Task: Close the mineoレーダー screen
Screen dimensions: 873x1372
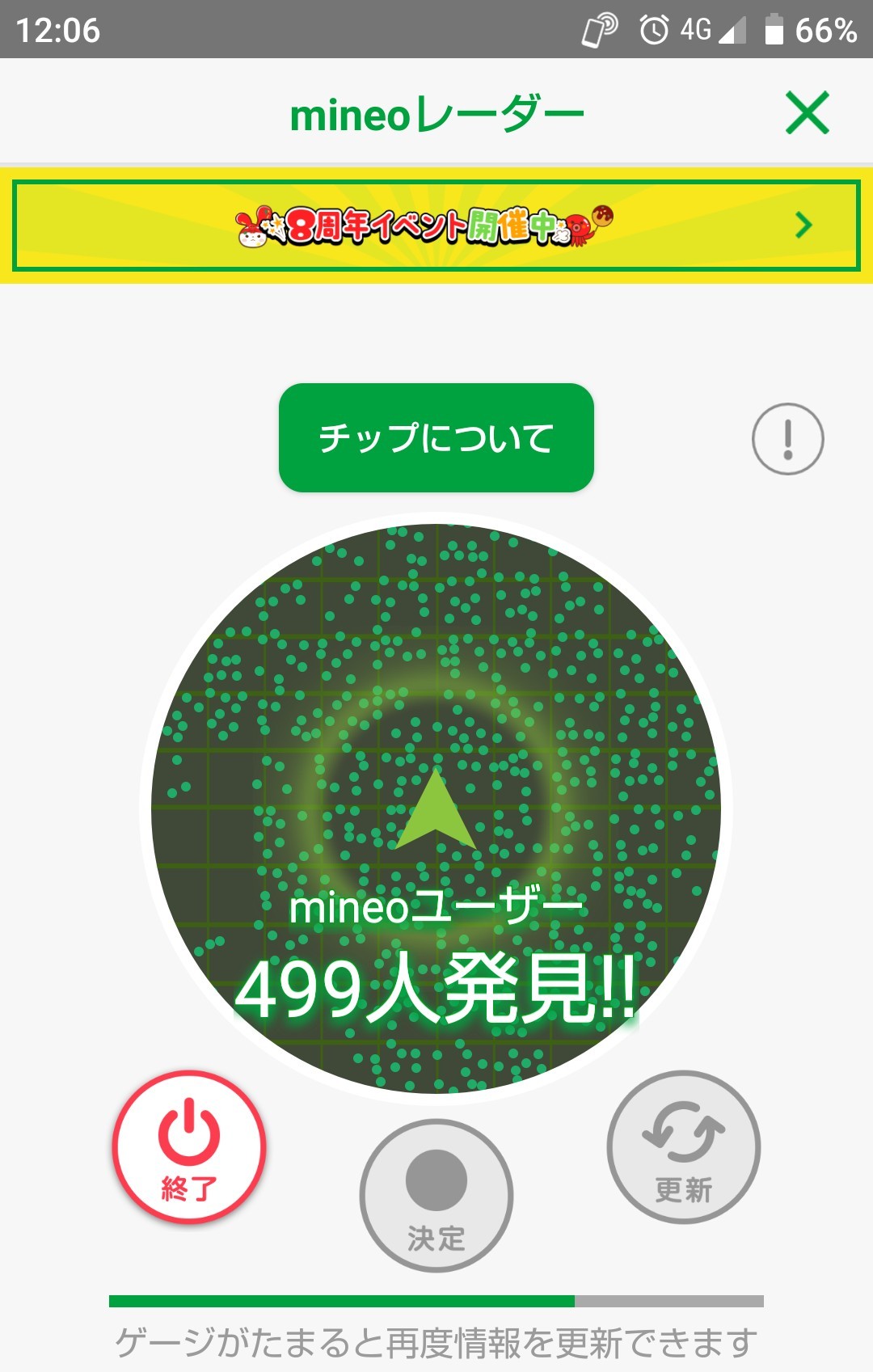Action: [807, 113]
